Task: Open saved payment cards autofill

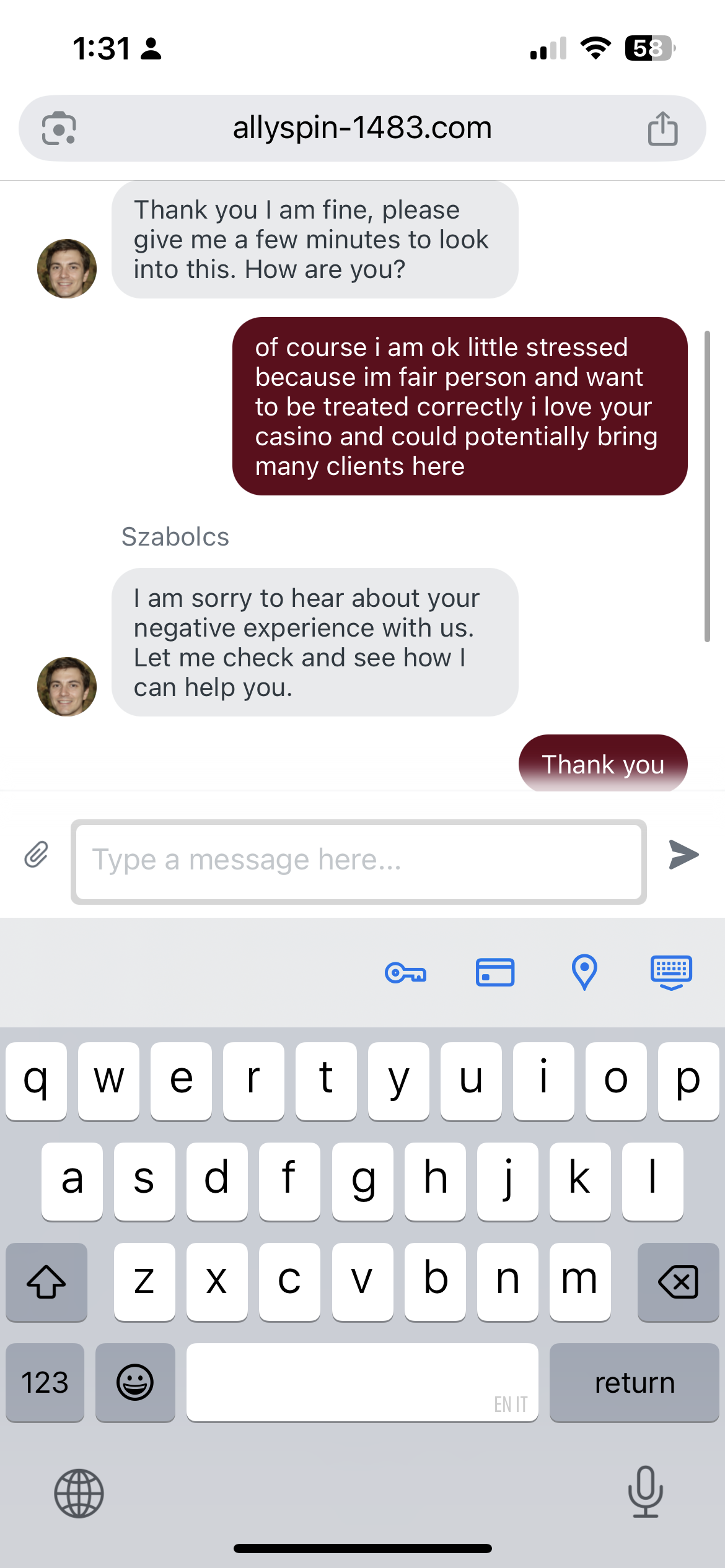Action: [494, 972]
